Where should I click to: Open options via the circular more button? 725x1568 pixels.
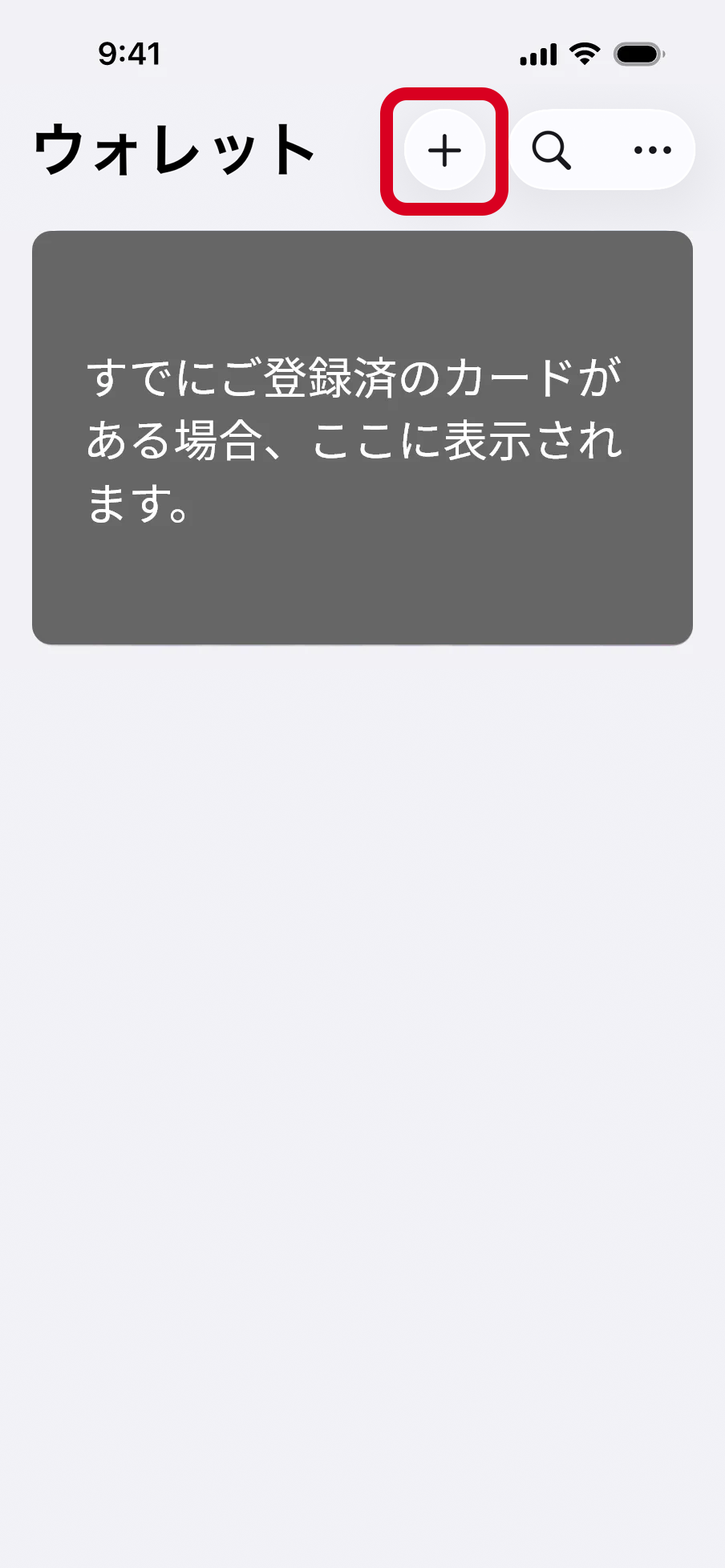pos(651,150)
